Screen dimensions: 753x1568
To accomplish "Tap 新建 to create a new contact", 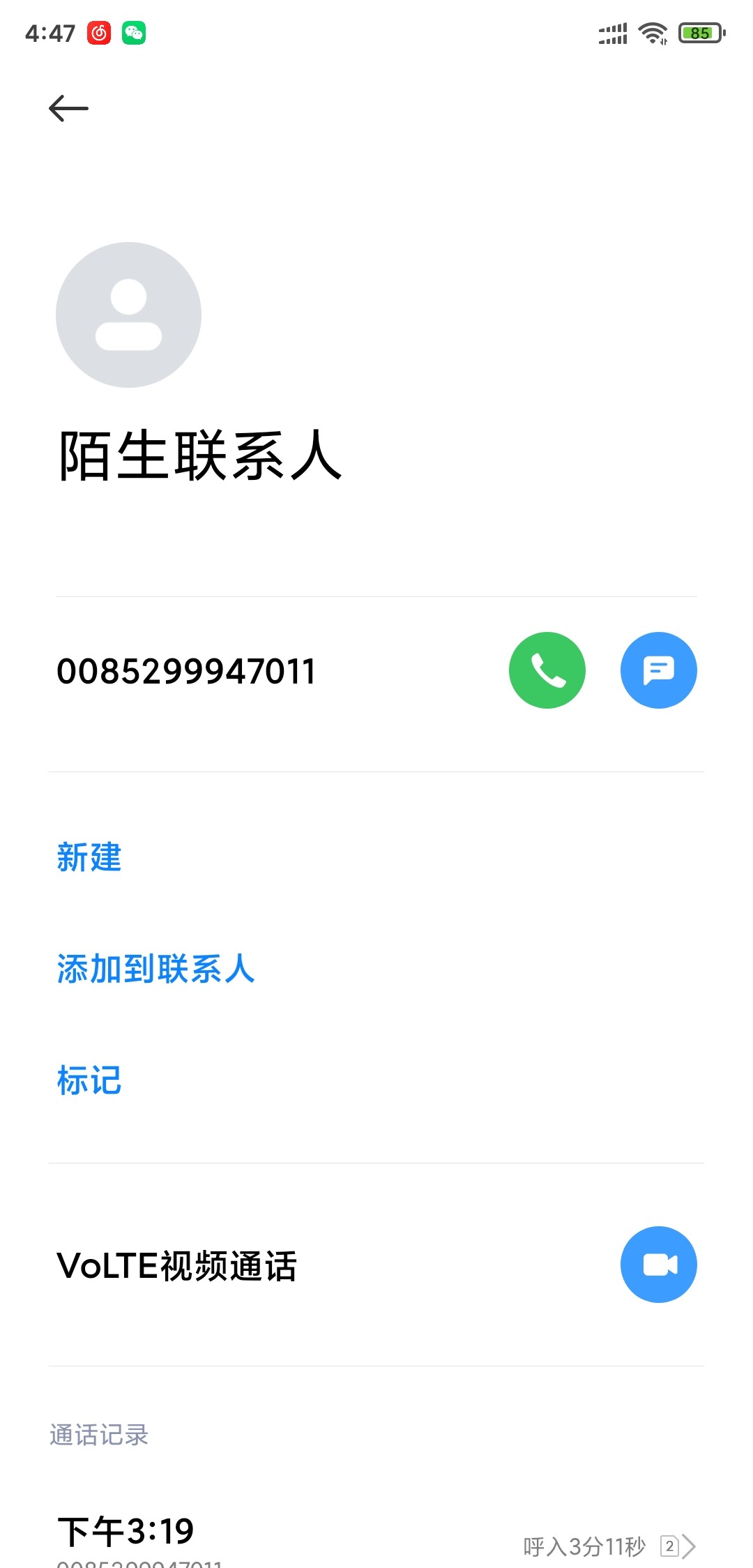I will point(89,857).
